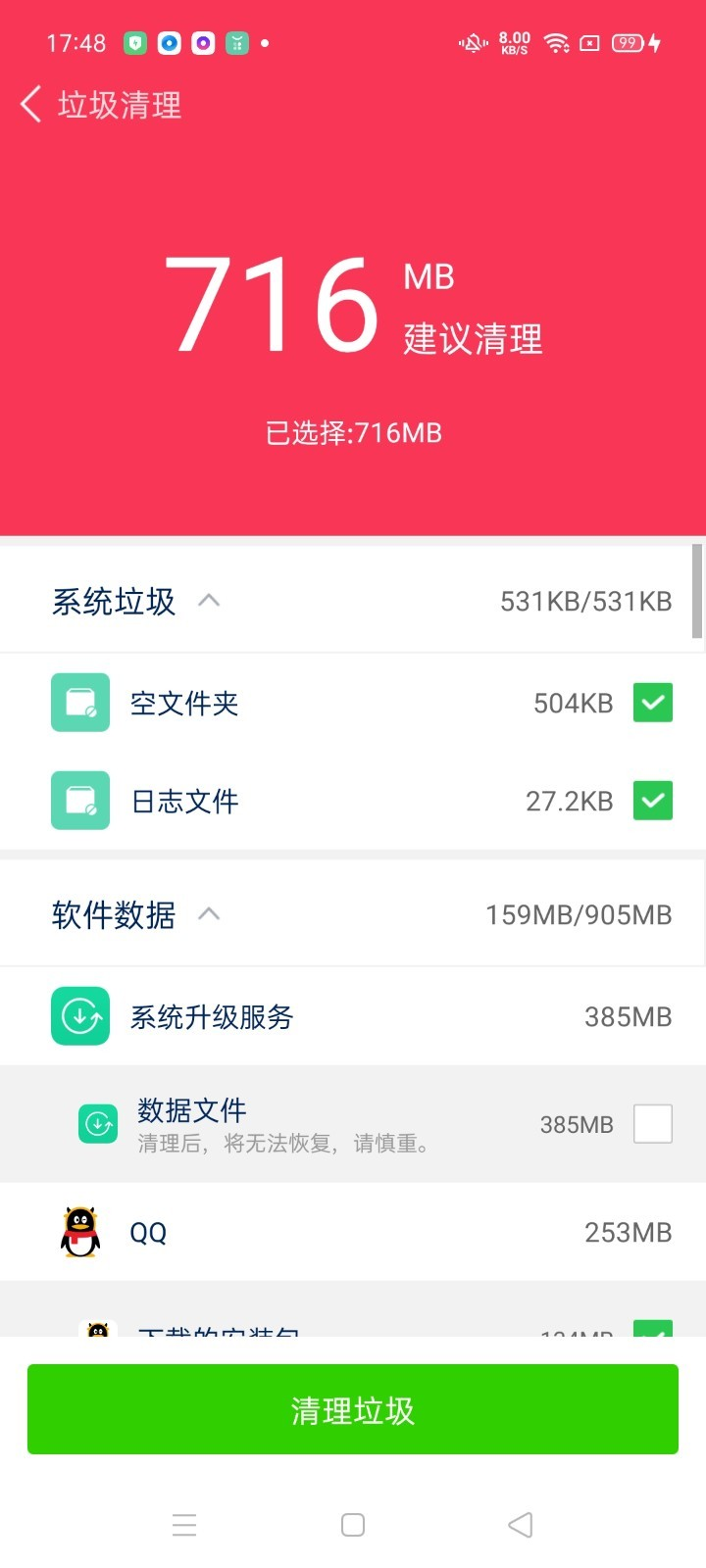Click the 已选择:716MB text
The width and height of the screenshot is (706, 1568).
pos(353,432)
